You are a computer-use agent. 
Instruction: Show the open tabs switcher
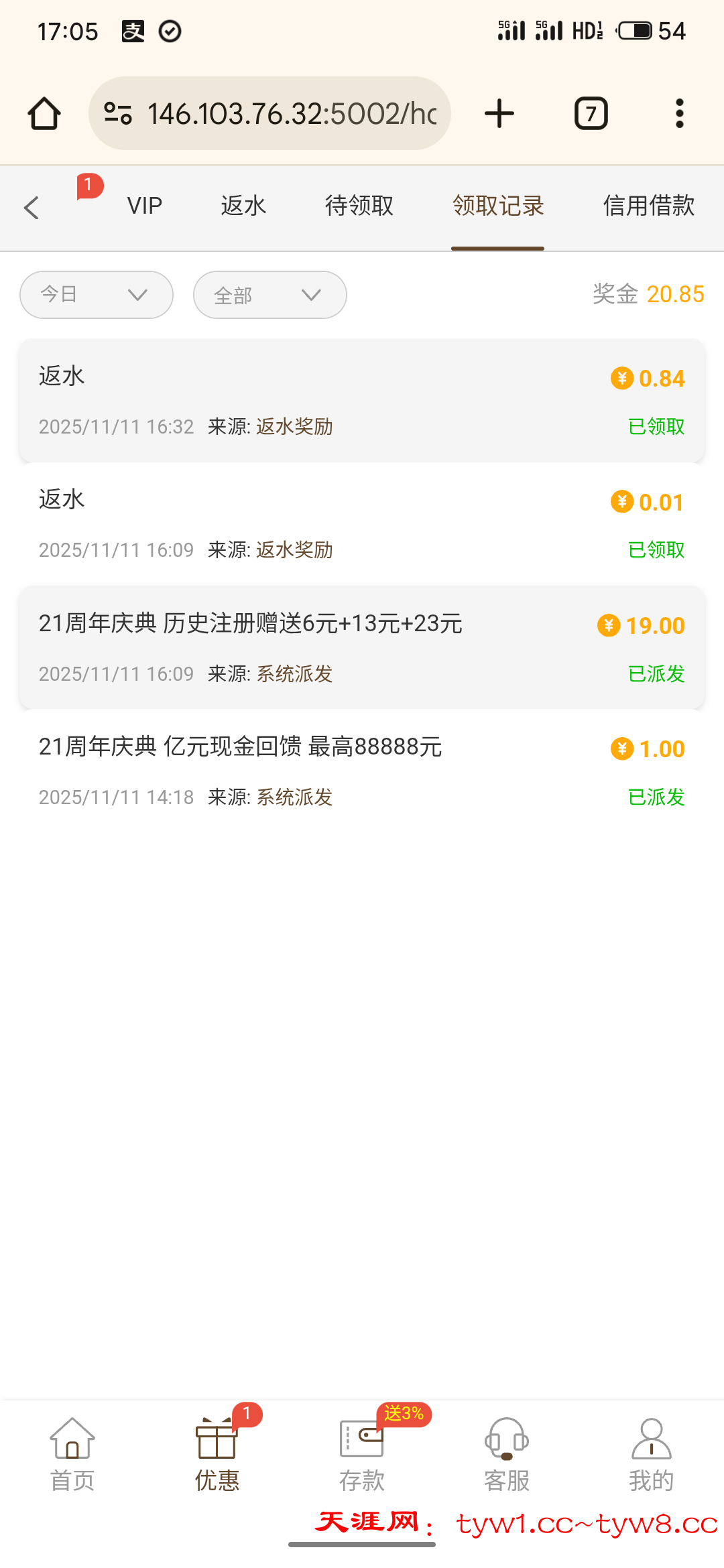click(591, 113)
